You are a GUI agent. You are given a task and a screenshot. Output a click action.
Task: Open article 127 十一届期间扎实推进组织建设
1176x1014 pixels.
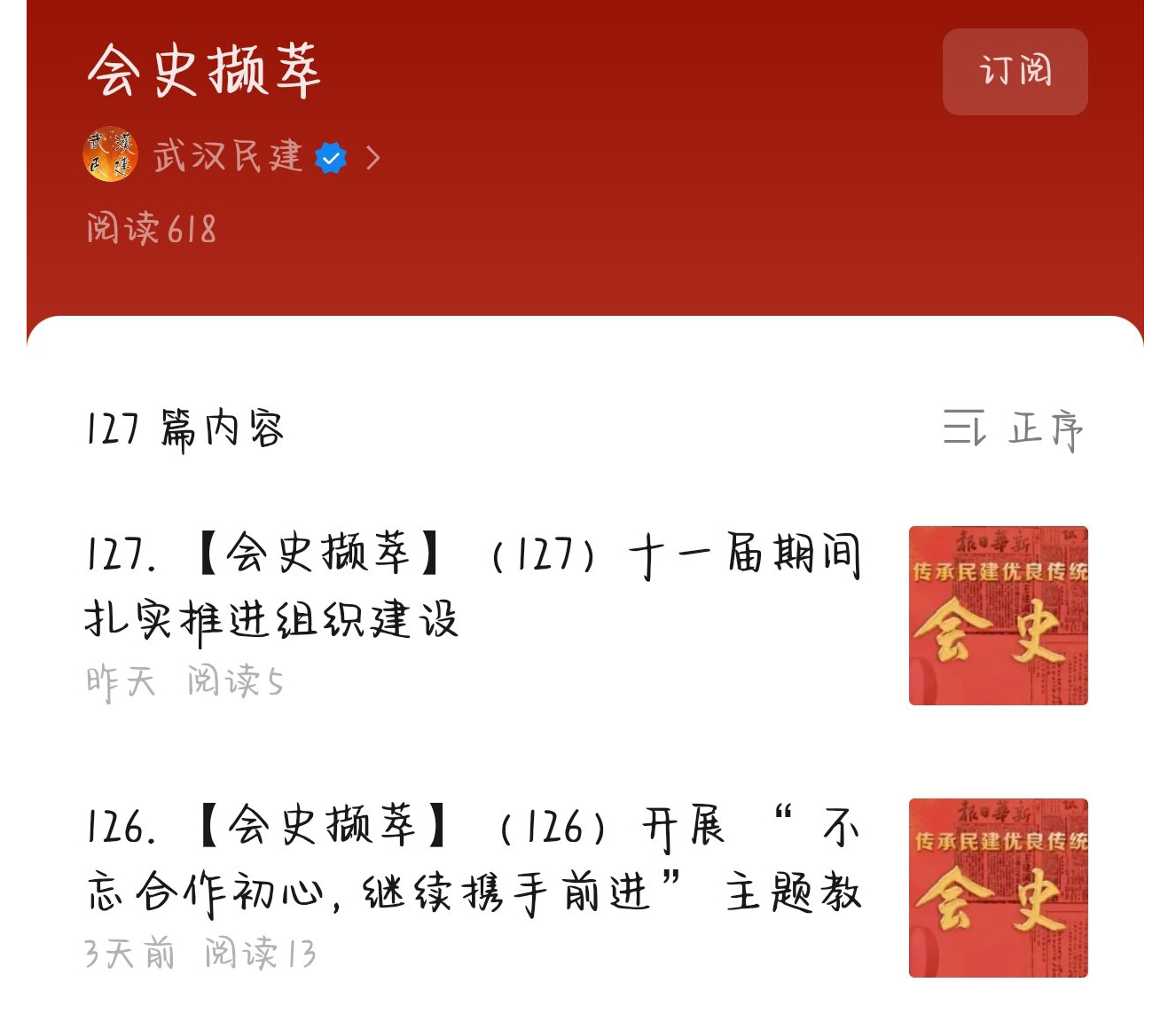click(472, 586)
